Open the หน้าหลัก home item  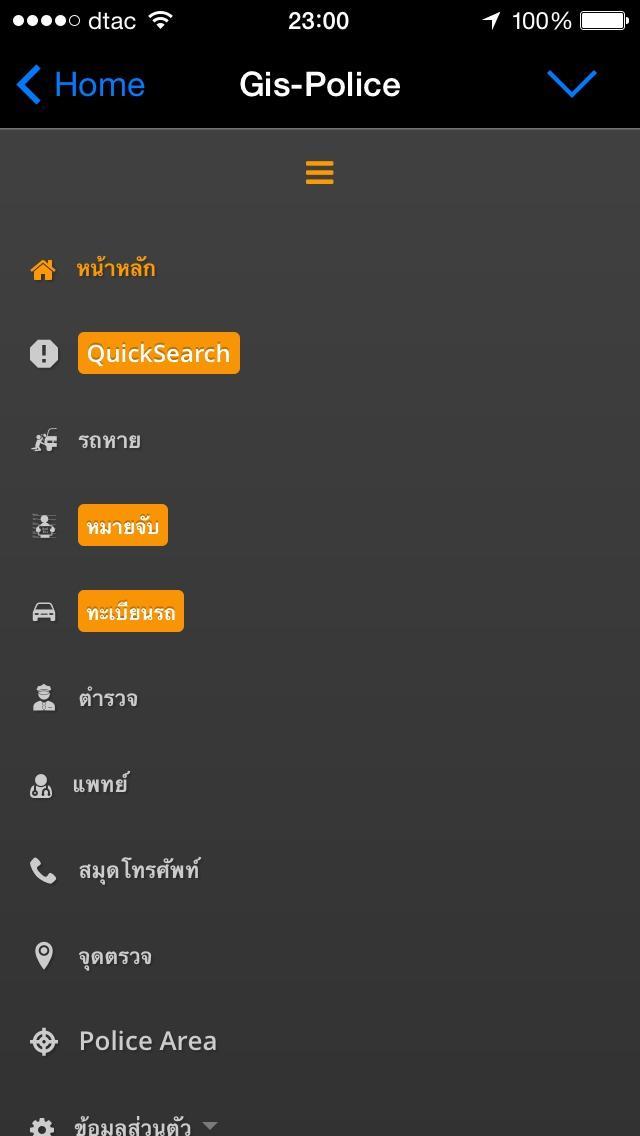tap(115, 269)
